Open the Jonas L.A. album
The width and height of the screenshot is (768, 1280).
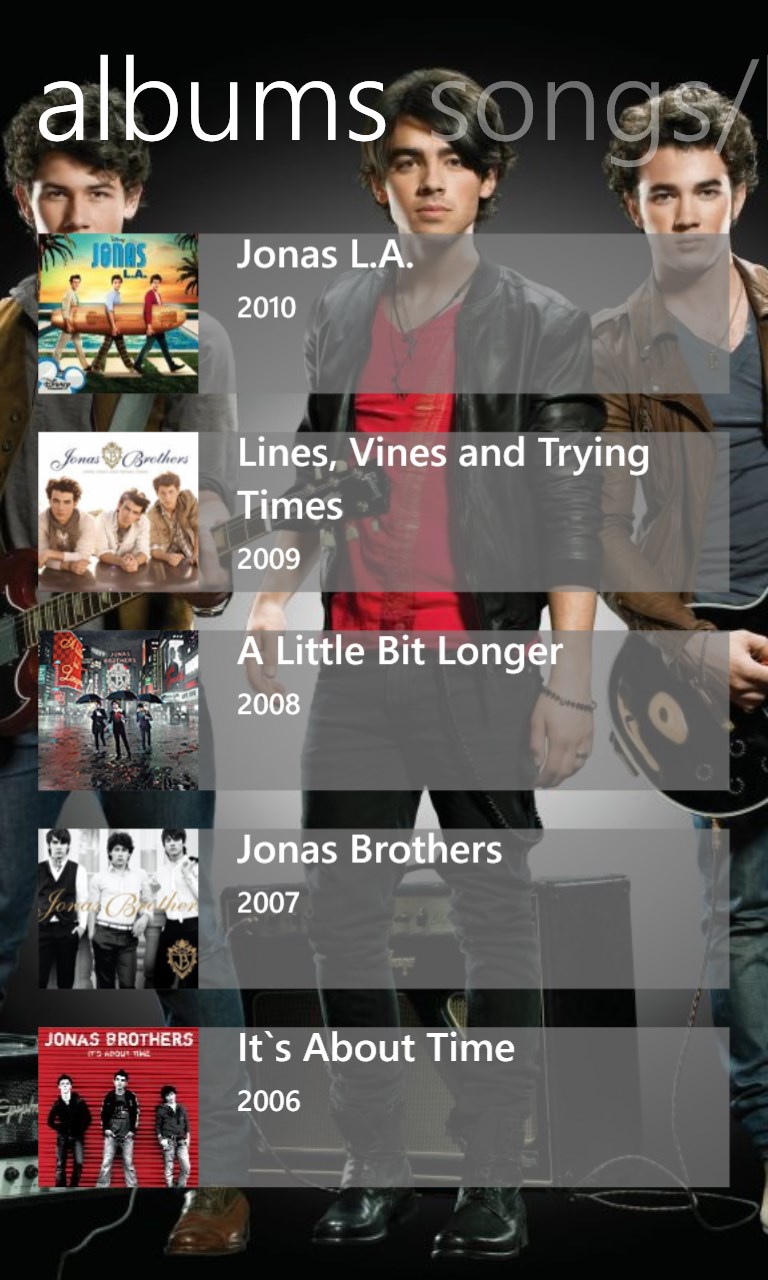pyautogui.click(x=383, y=313)
